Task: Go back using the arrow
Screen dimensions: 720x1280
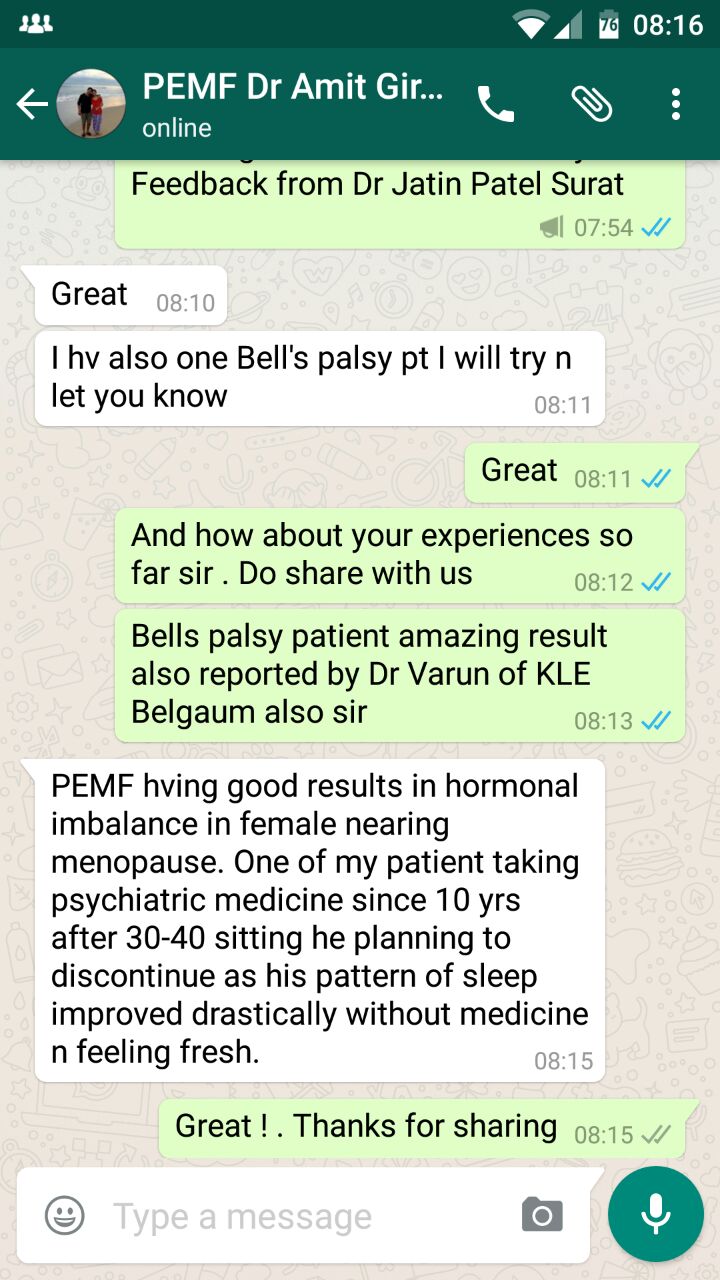Action: [30, 104]
